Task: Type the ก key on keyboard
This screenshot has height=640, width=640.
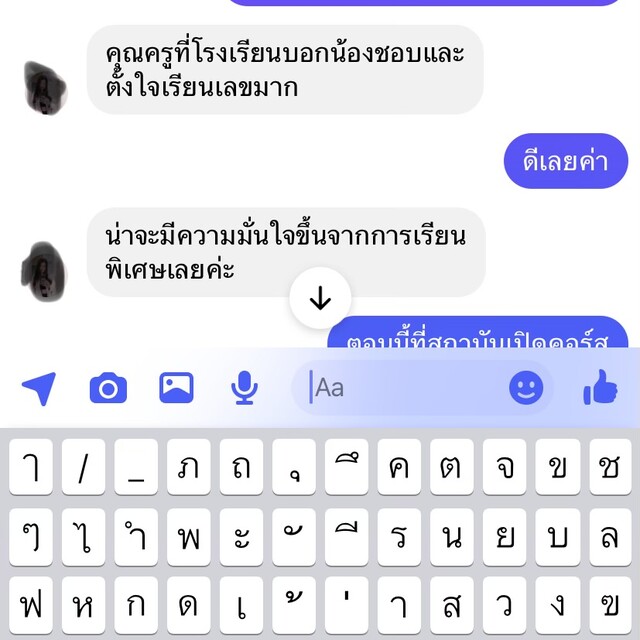Action: 135,603
